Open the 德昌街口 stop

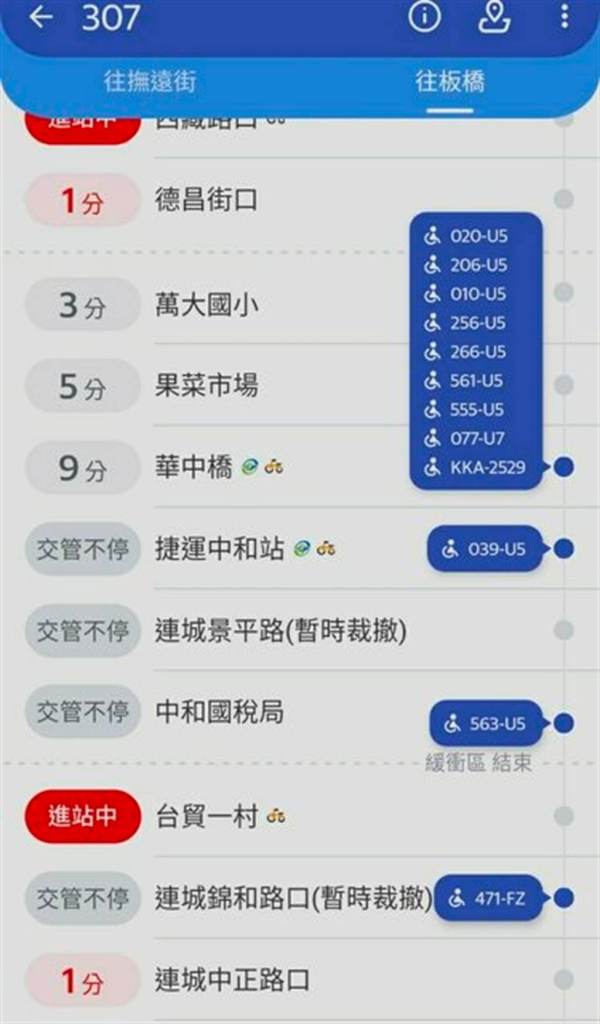207,200
